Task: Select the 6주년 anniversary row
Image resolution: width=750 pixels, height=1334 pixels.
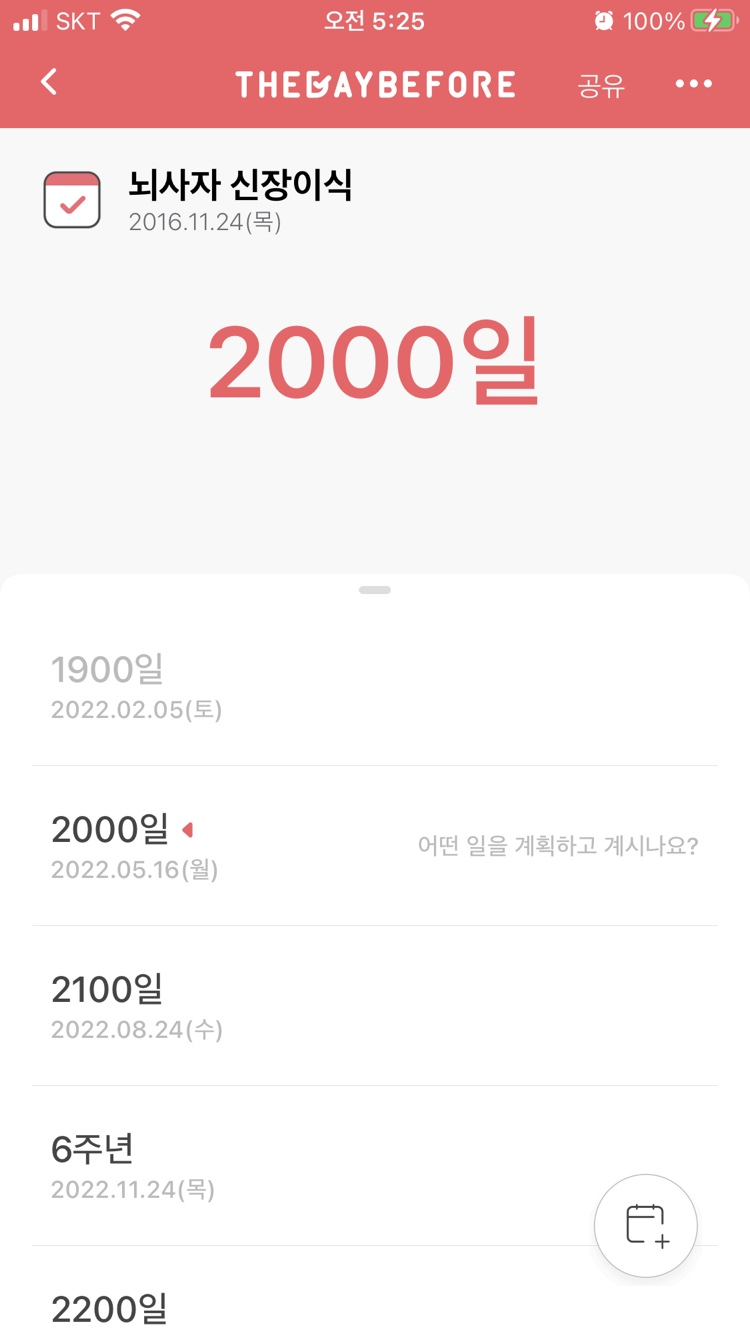Action: (300, 1166)
